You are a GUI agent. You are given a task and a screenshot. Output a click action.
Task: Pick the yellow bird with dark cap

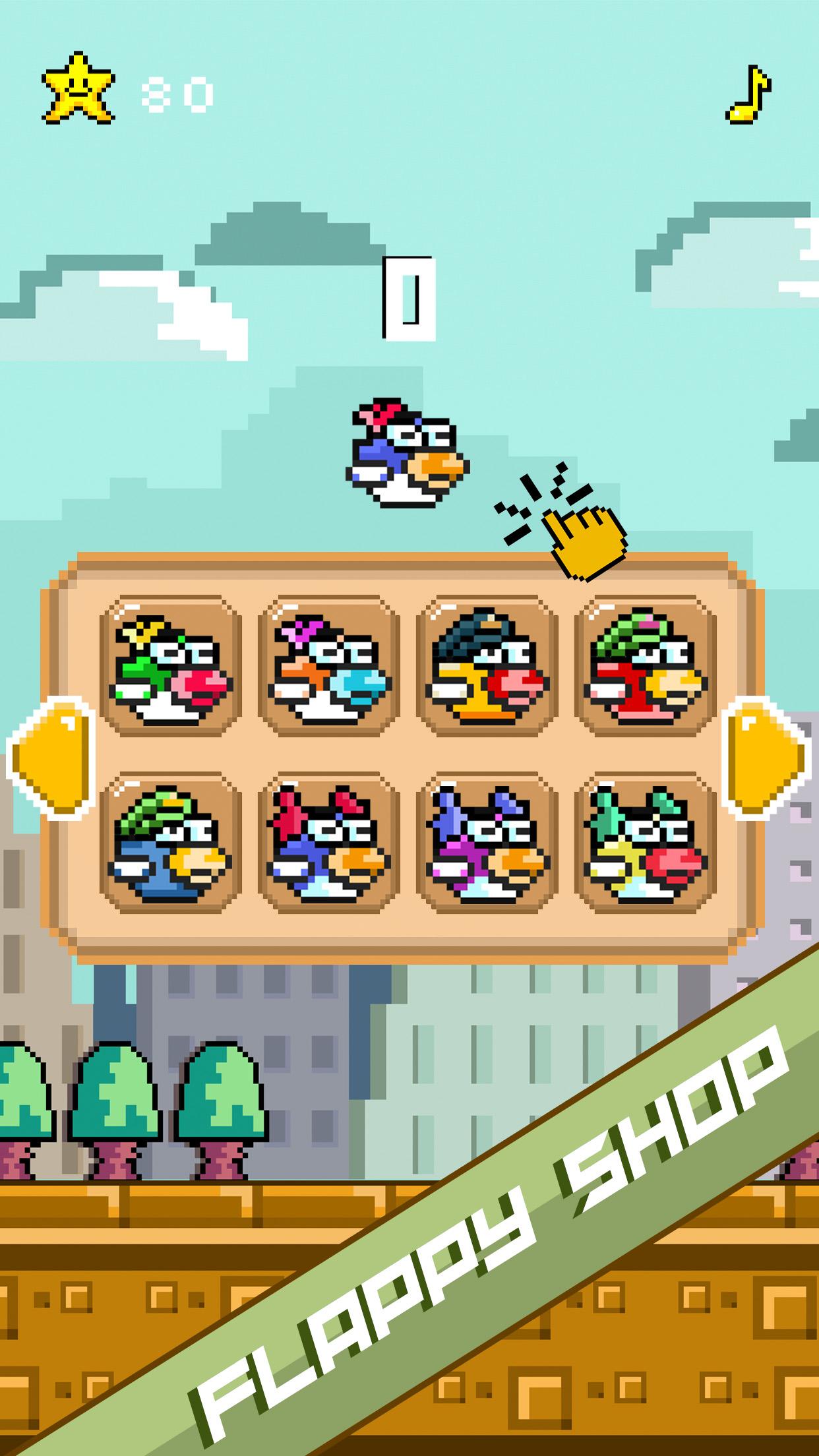coord(487,666)
